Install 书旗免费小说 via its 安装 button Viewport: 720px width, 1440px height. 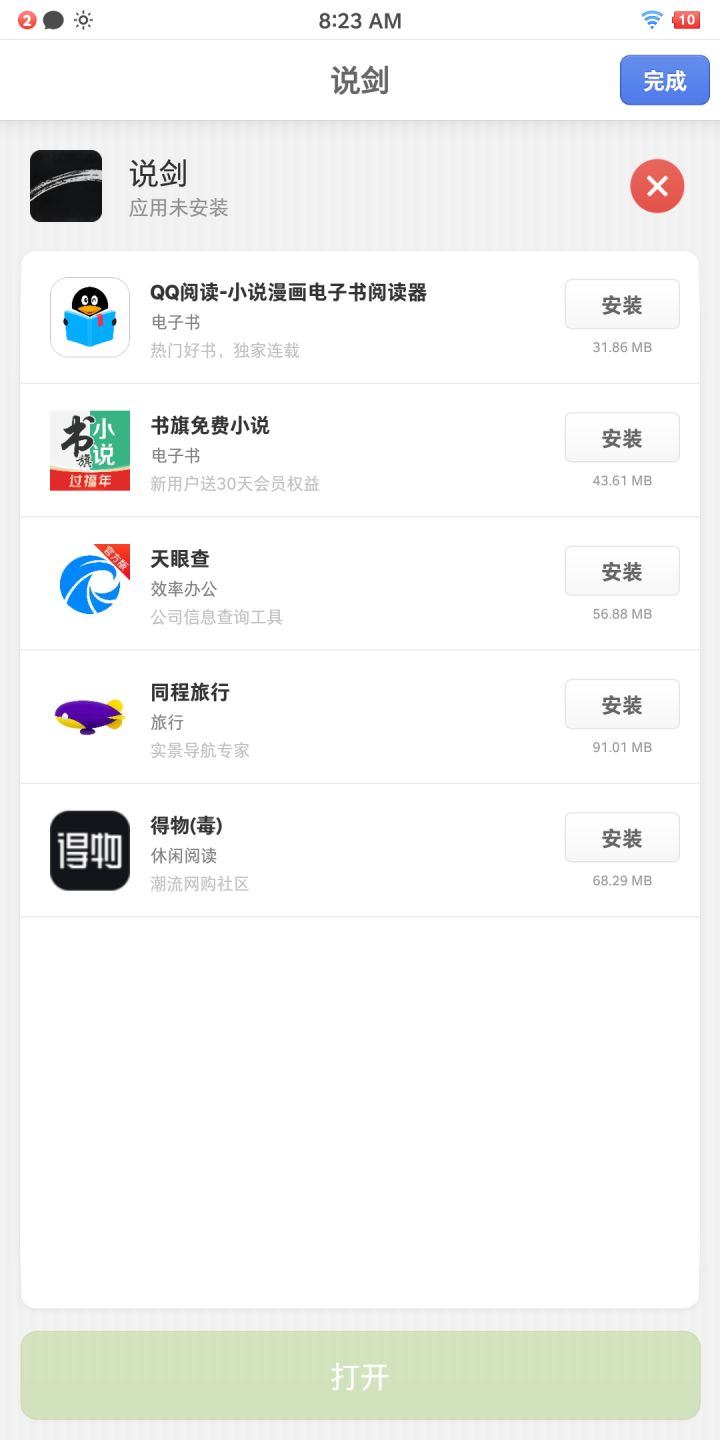click(621, 437)
